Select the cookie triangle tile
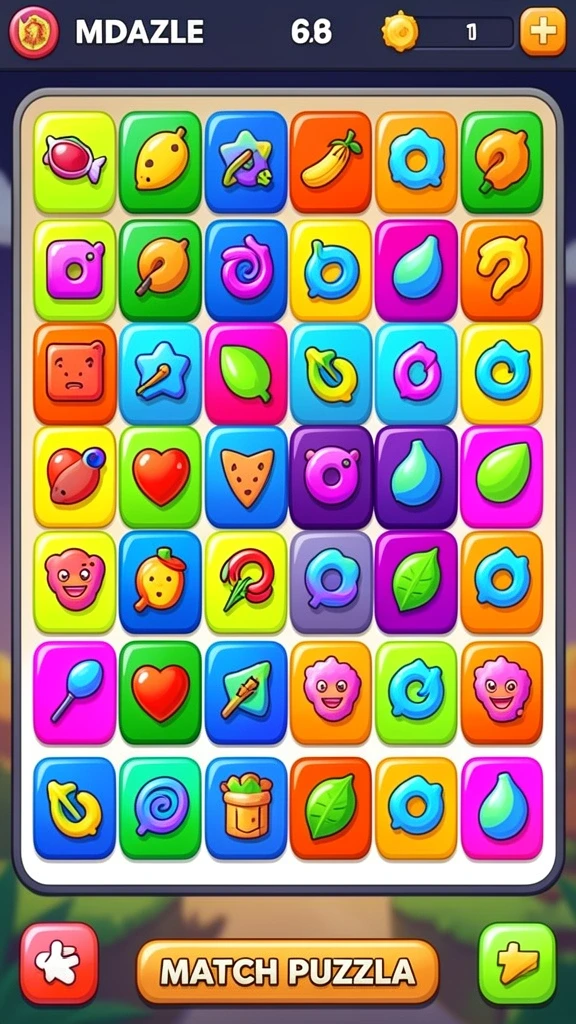 point(246,477)
